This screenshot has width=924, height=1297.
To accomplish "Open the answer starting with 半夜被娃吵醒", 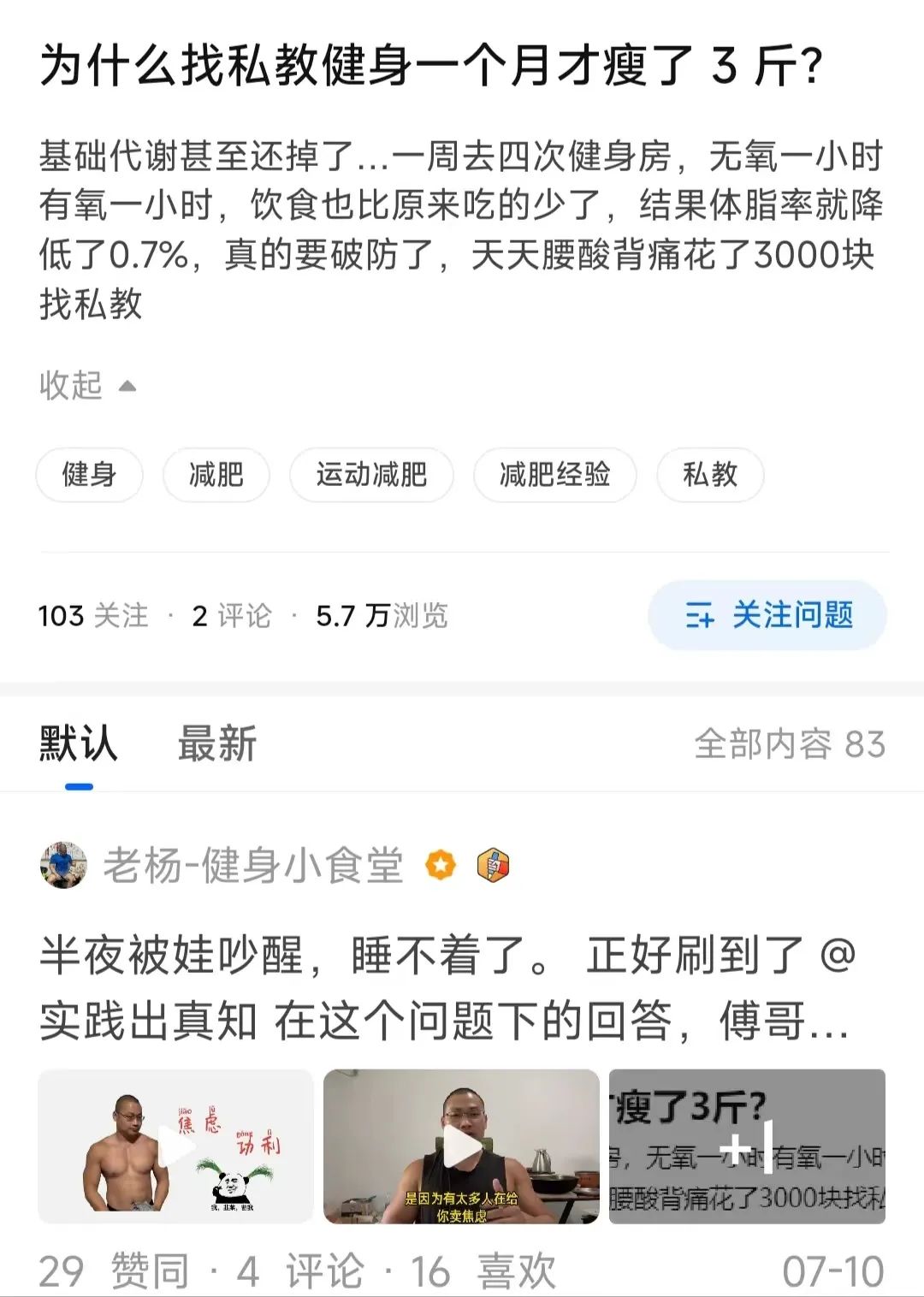I will click(x=445, y=987).
